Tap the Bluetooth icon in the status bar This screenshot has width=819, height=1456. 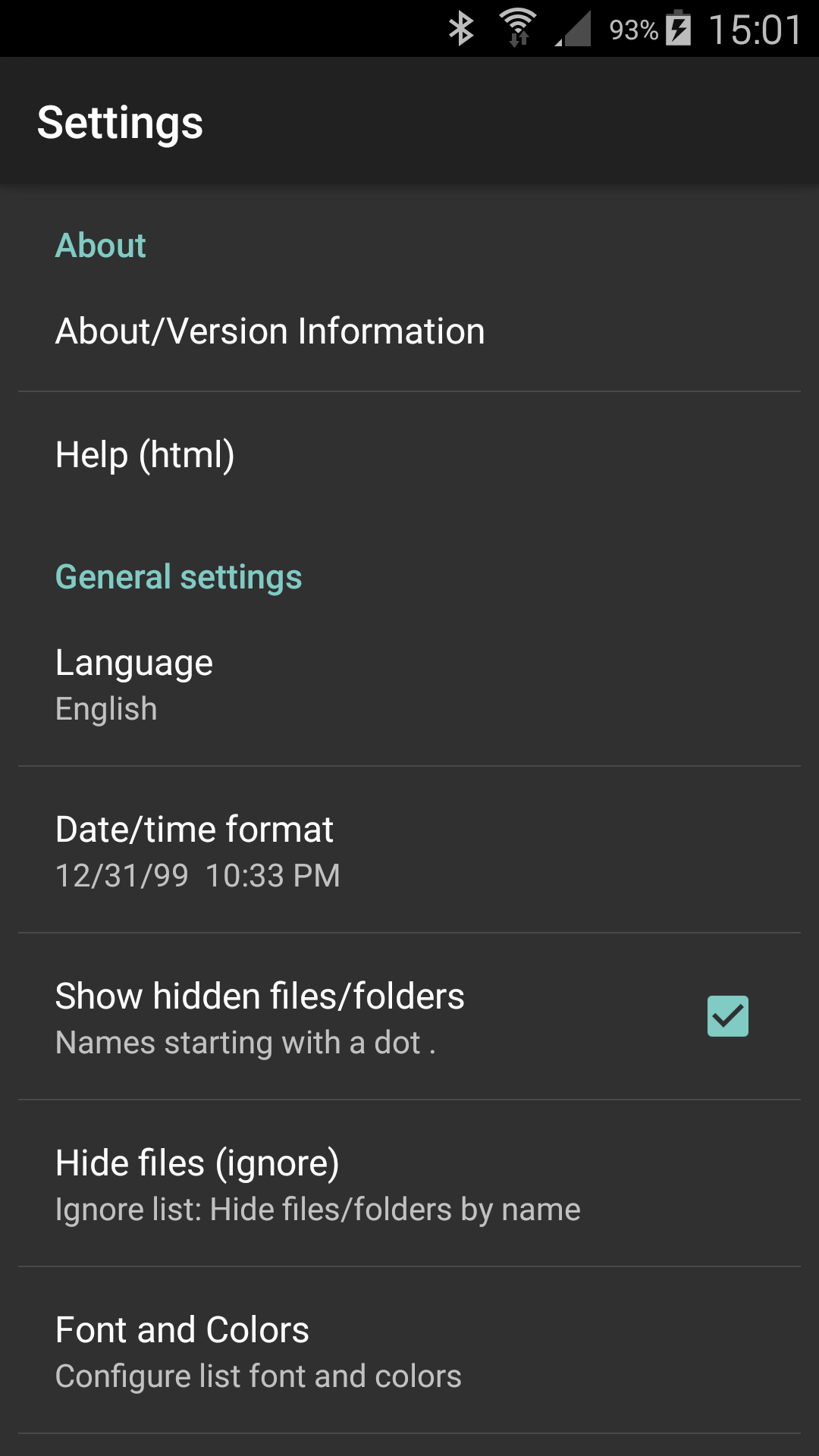[460, 27]
